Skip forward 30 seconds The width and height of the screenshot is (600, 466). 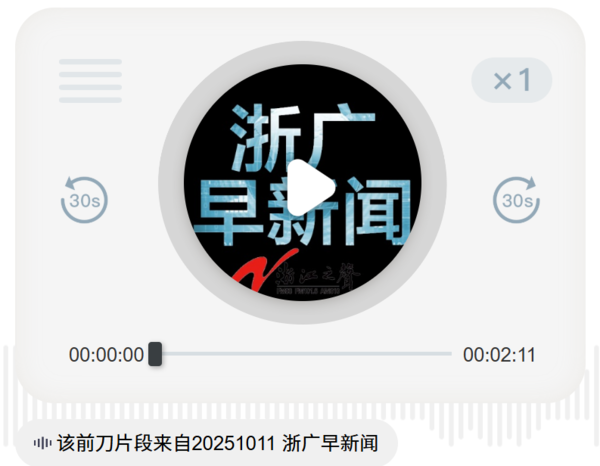click(x=516, y=199)
